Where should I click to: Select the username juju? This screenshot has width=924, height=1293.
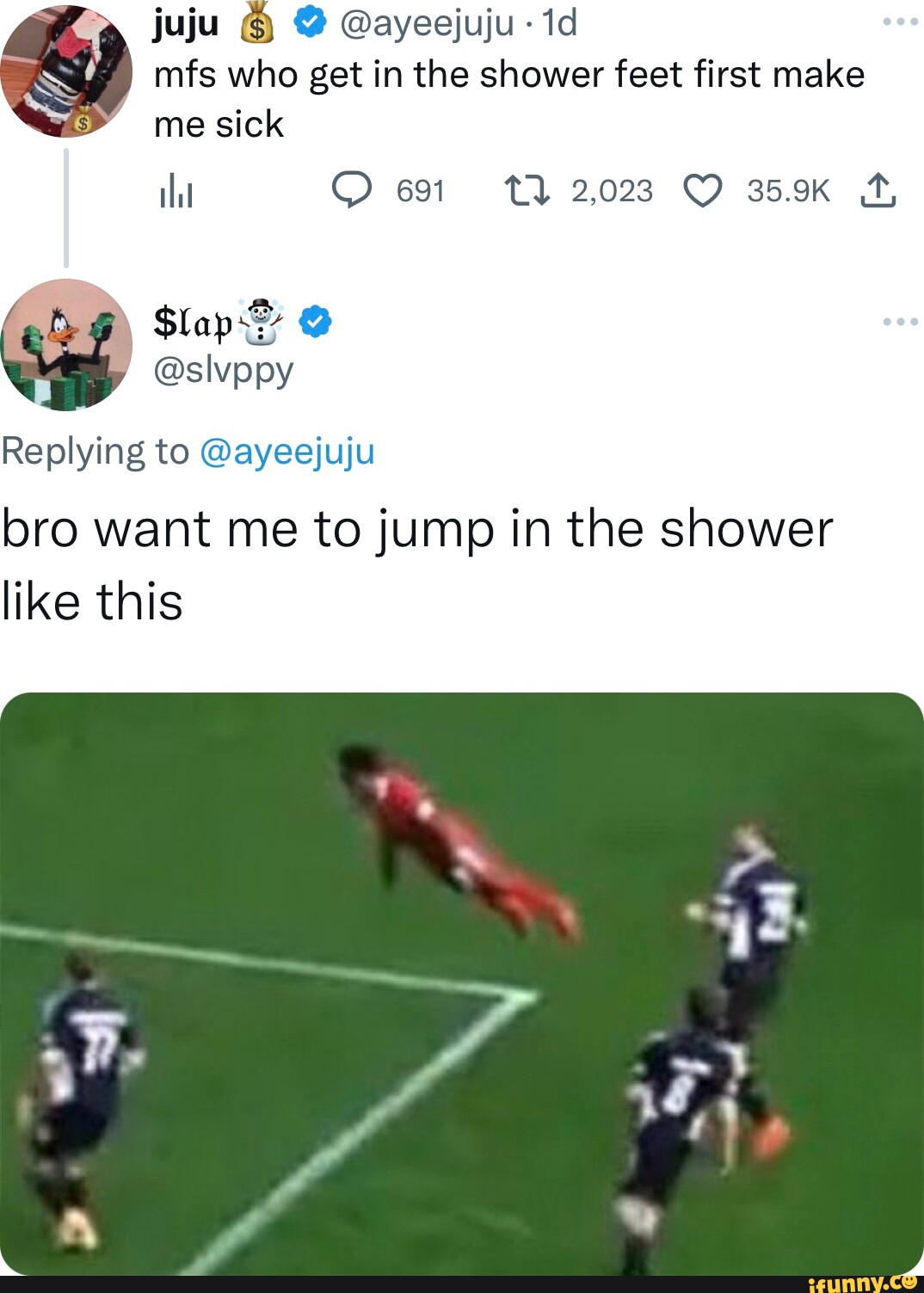tap(183, 23)
